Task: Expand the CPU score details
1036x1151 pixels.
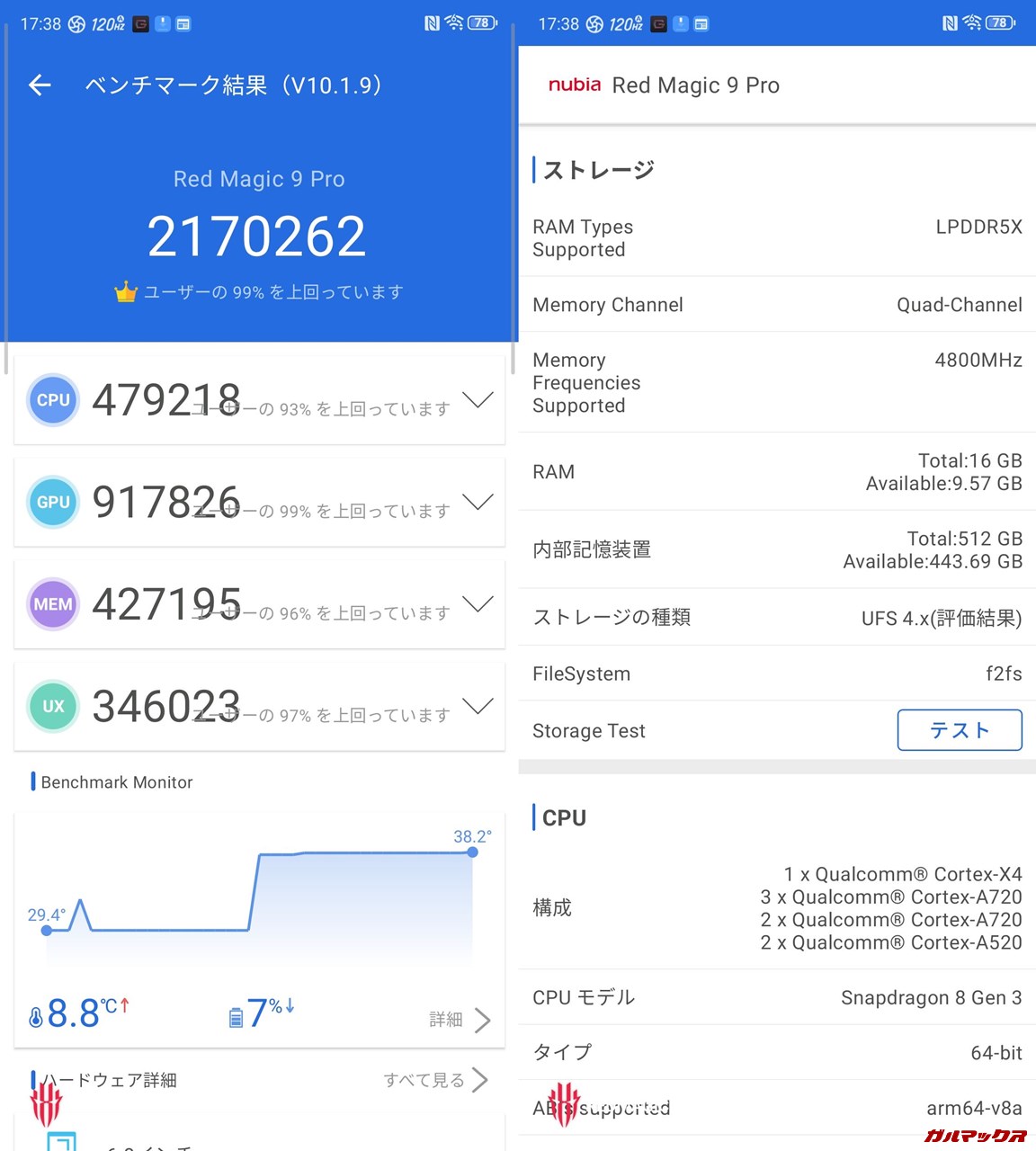Action: pyautogui.click(x=477, y=400)
